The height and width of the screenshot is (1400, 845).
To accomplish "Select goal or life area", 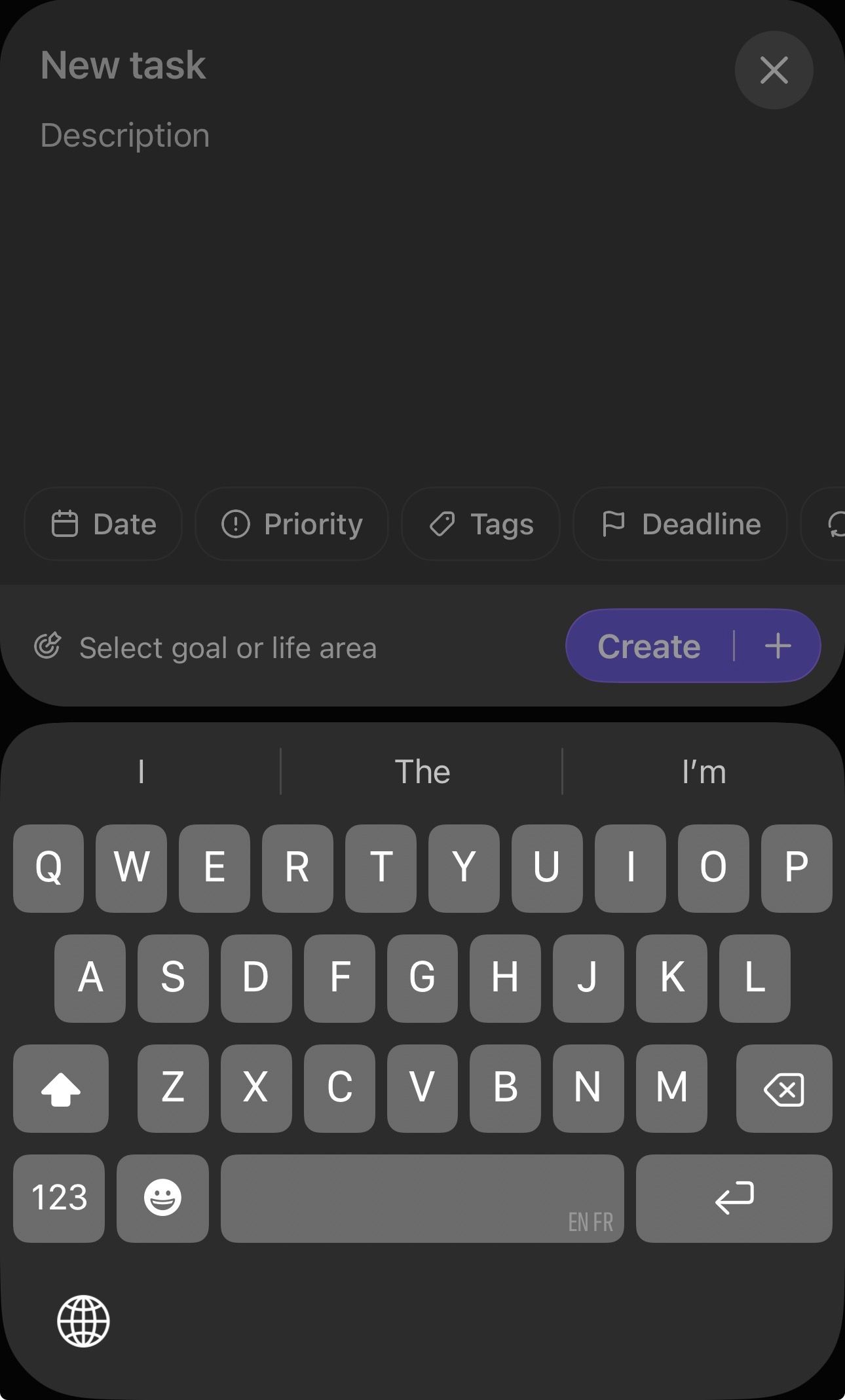I will click(206, 648).
